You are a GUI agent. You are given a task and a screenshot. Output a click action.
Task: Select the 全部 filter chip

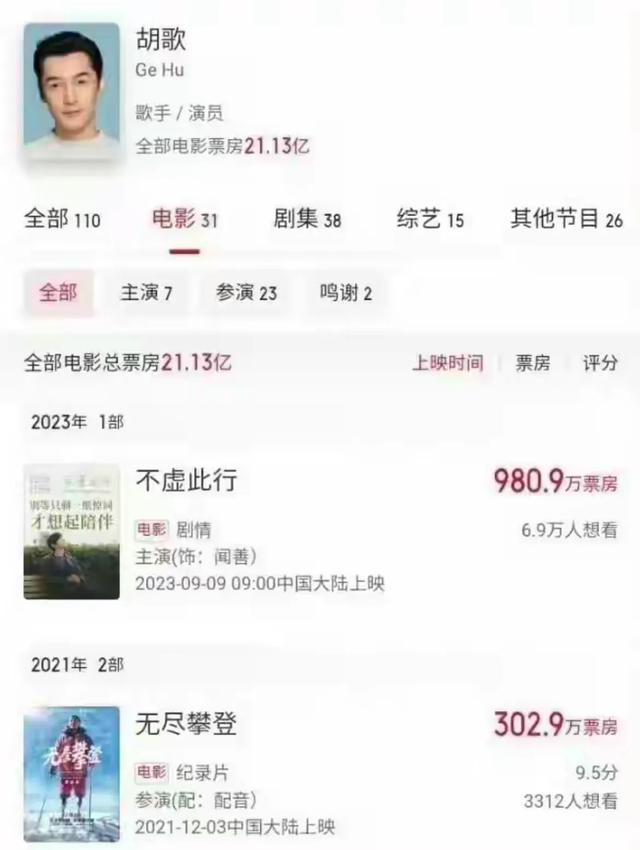click(58, 293)
